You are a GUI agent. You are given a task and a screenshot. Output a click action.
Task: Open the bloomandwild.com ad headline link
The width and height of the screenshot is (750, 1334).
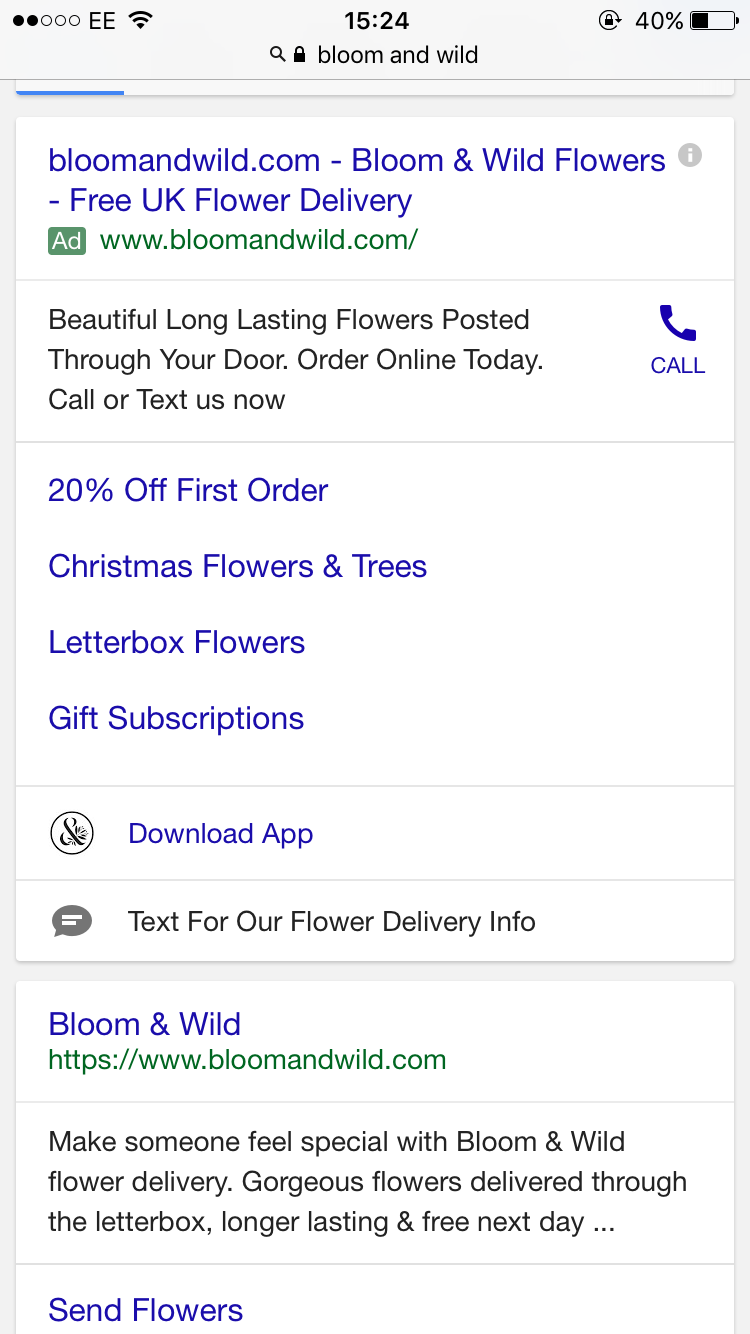coord(357,180)
